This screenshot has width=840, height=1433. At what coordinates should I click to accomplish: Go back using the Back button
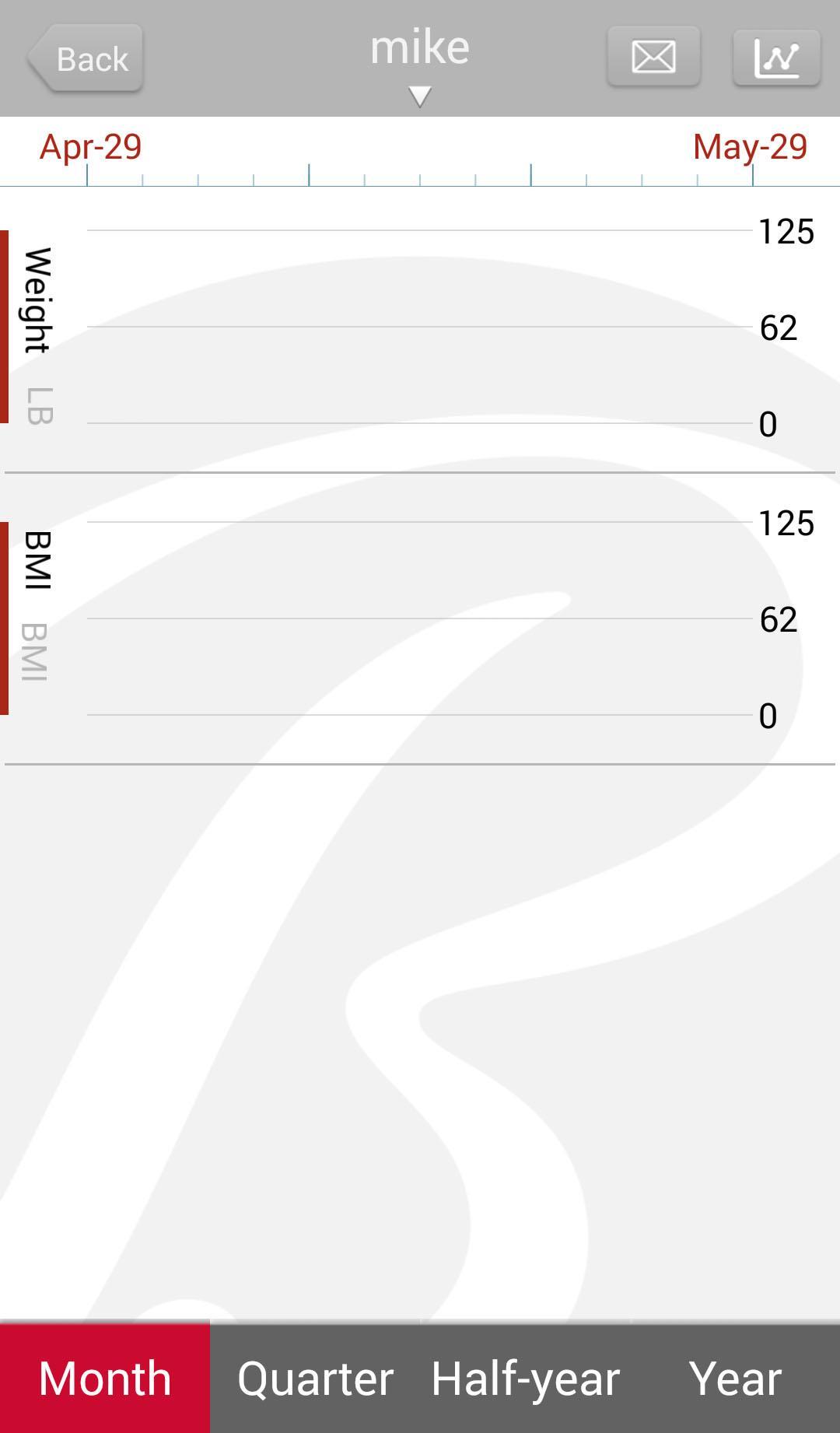tap(86, 58)
